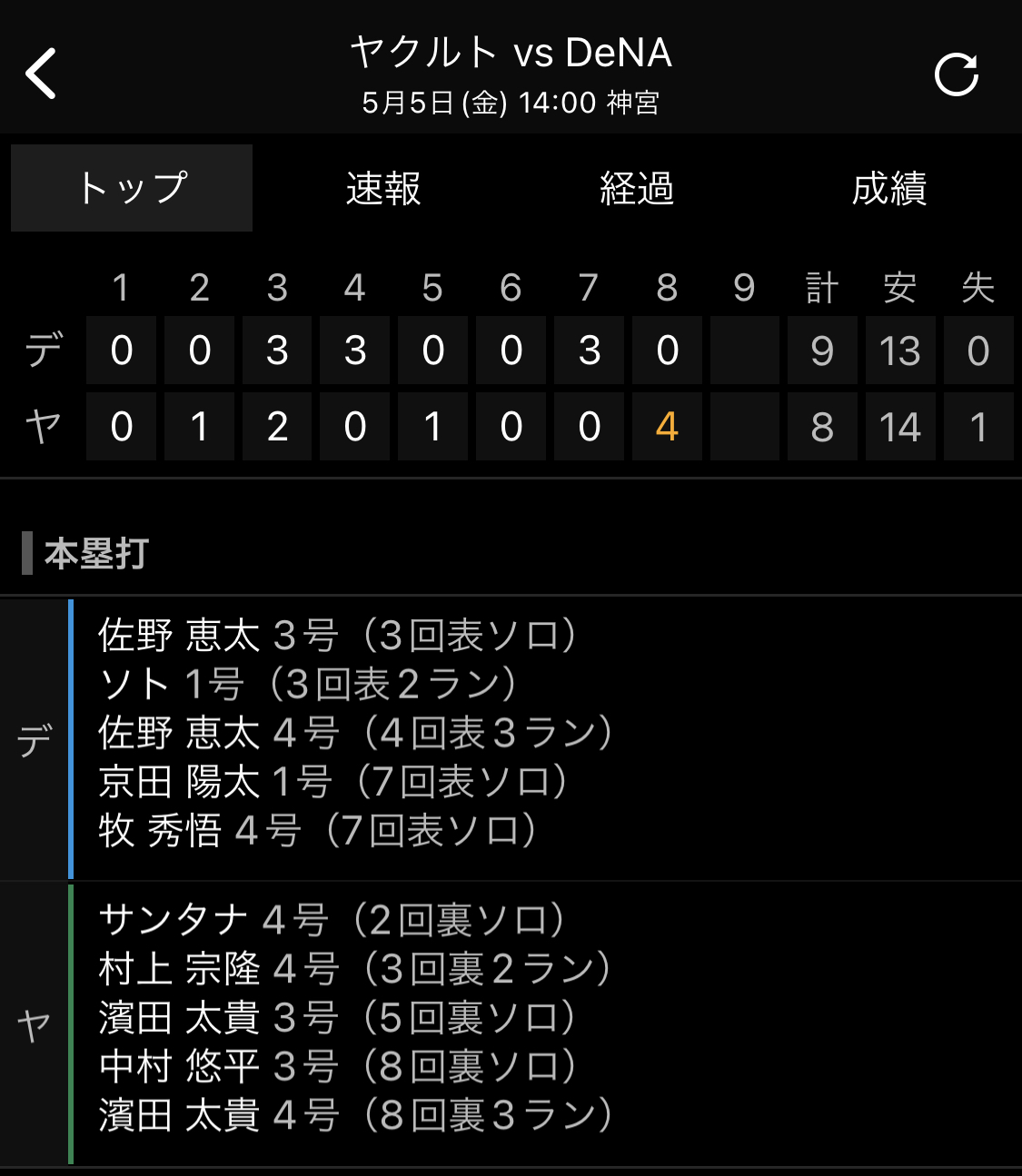Refresh the game score
Screen dimensions: 1022x1176
click(x=957, y=74)
